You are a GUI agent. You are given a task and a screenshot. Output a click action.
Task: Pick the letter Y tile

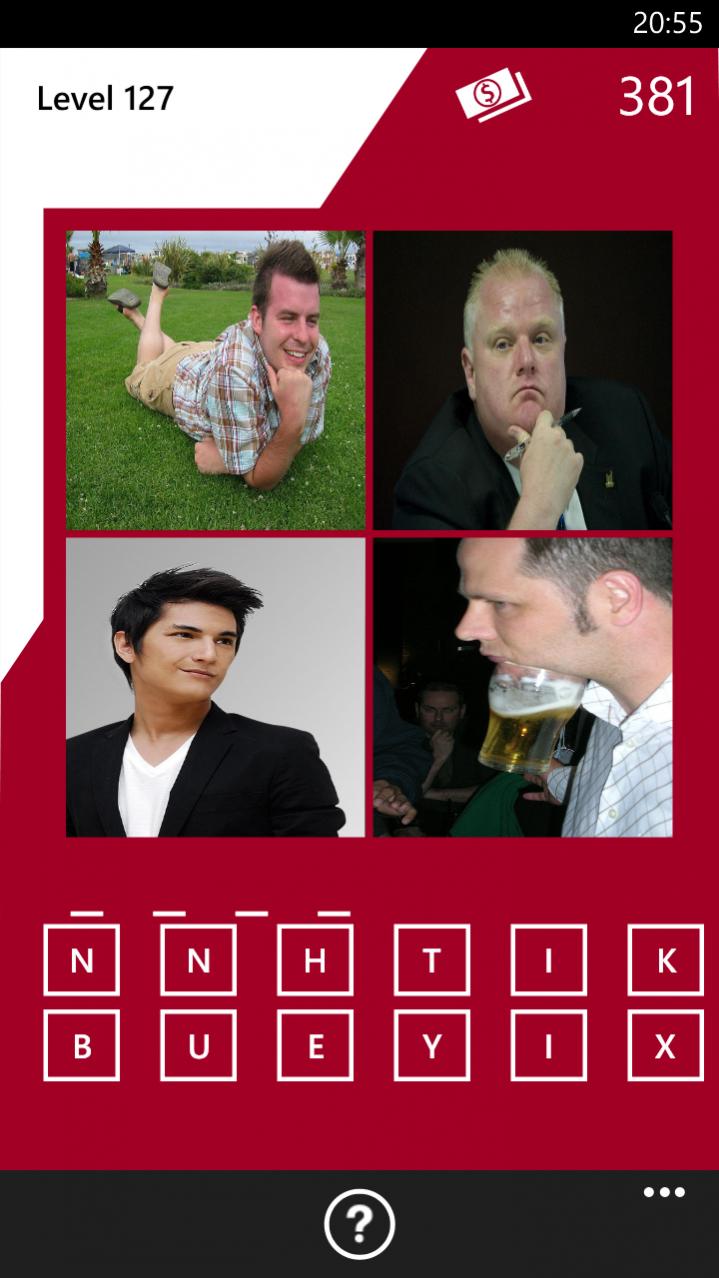432,1045
